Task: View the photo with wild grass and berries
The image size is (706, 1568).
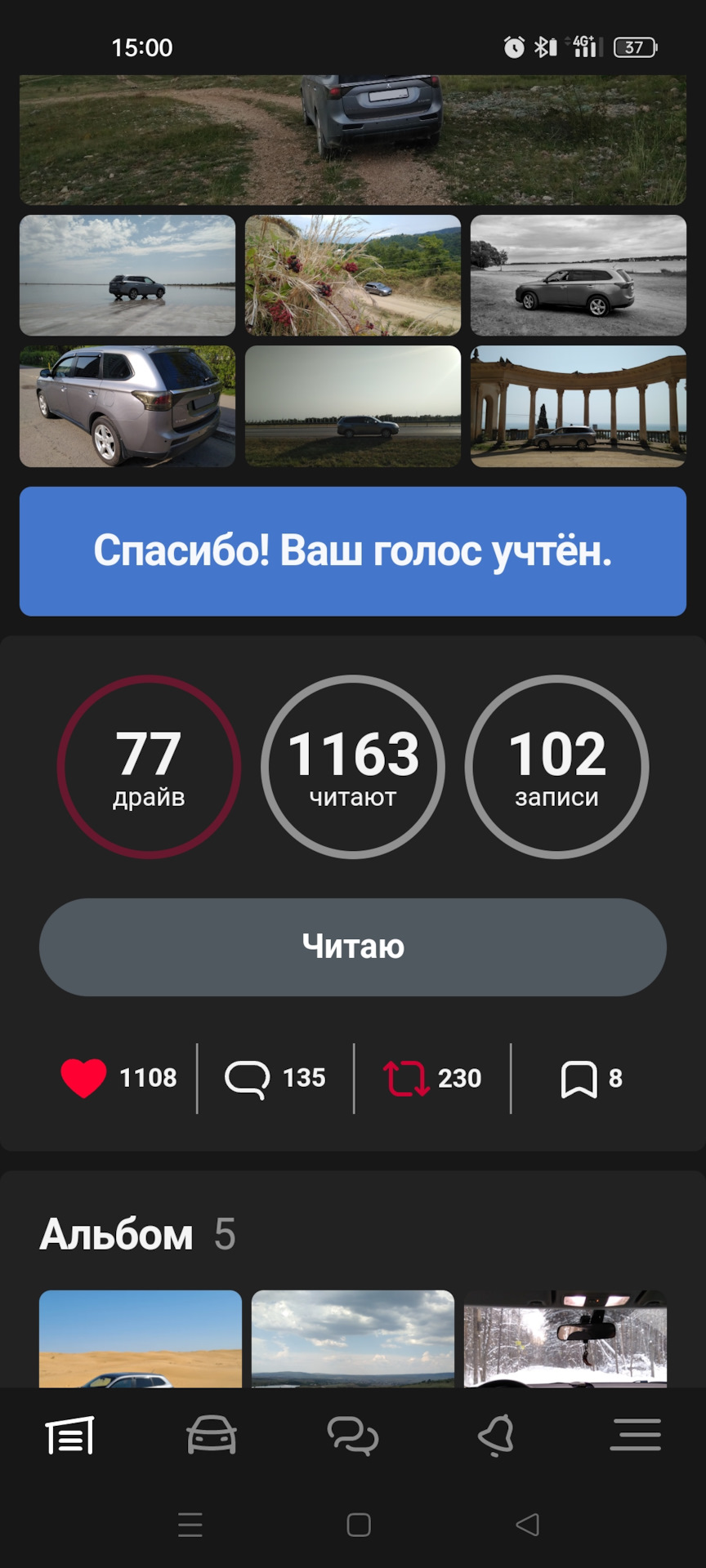Action: [x=353, y=275]
